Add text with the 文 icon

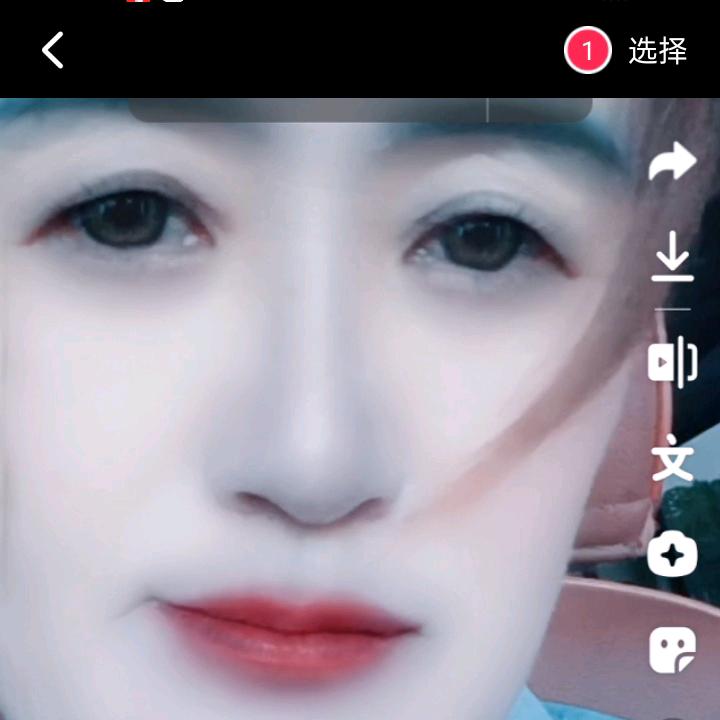coord(672,459)
